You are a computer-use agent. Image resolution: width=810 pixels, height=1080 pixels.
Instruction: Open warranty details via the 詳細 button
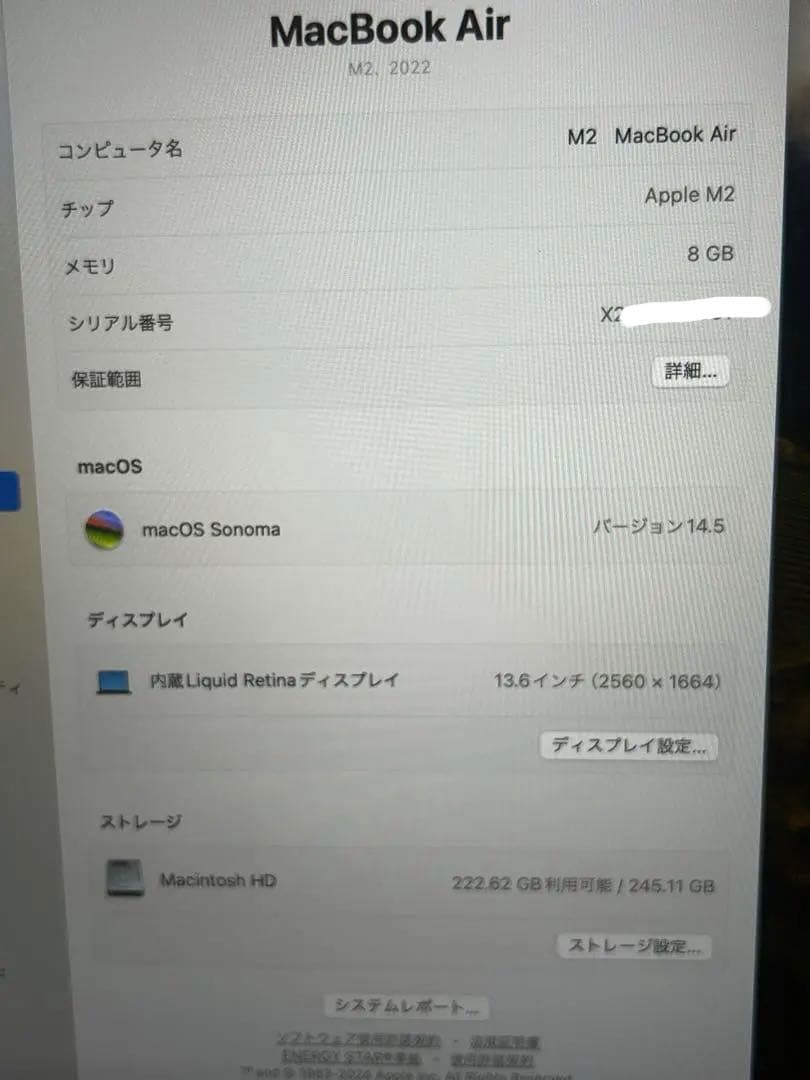coord(690,372)
